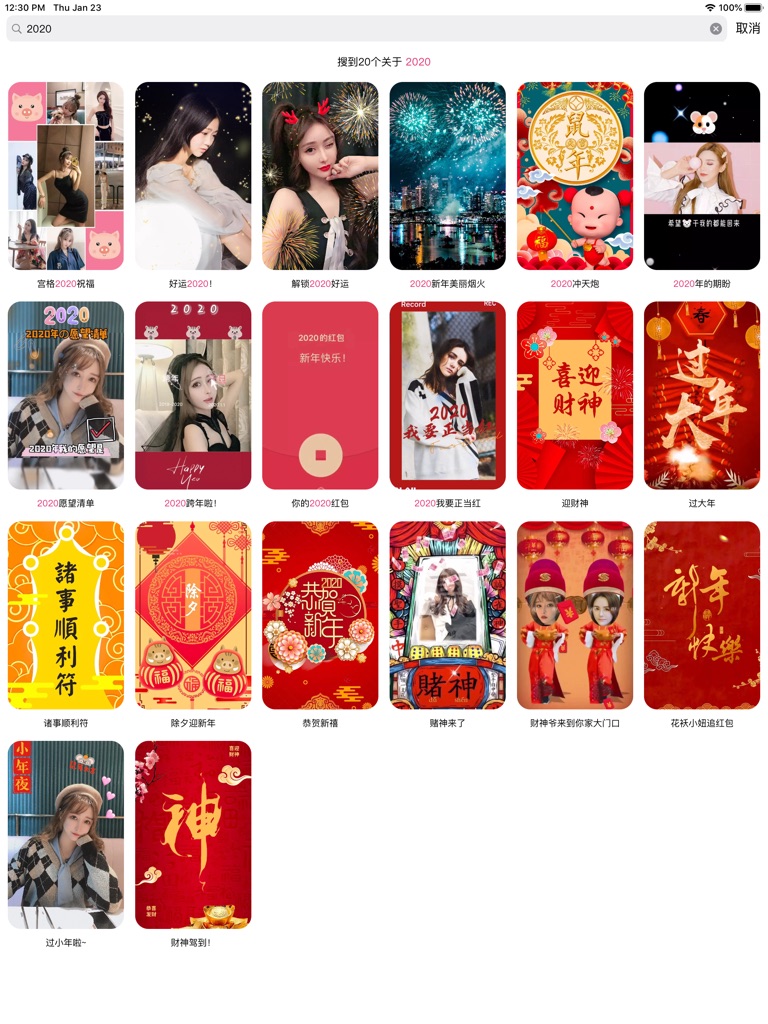
Task: Clear the search field using the x icon
Action: pyautogui.click(x=716, y=29)
